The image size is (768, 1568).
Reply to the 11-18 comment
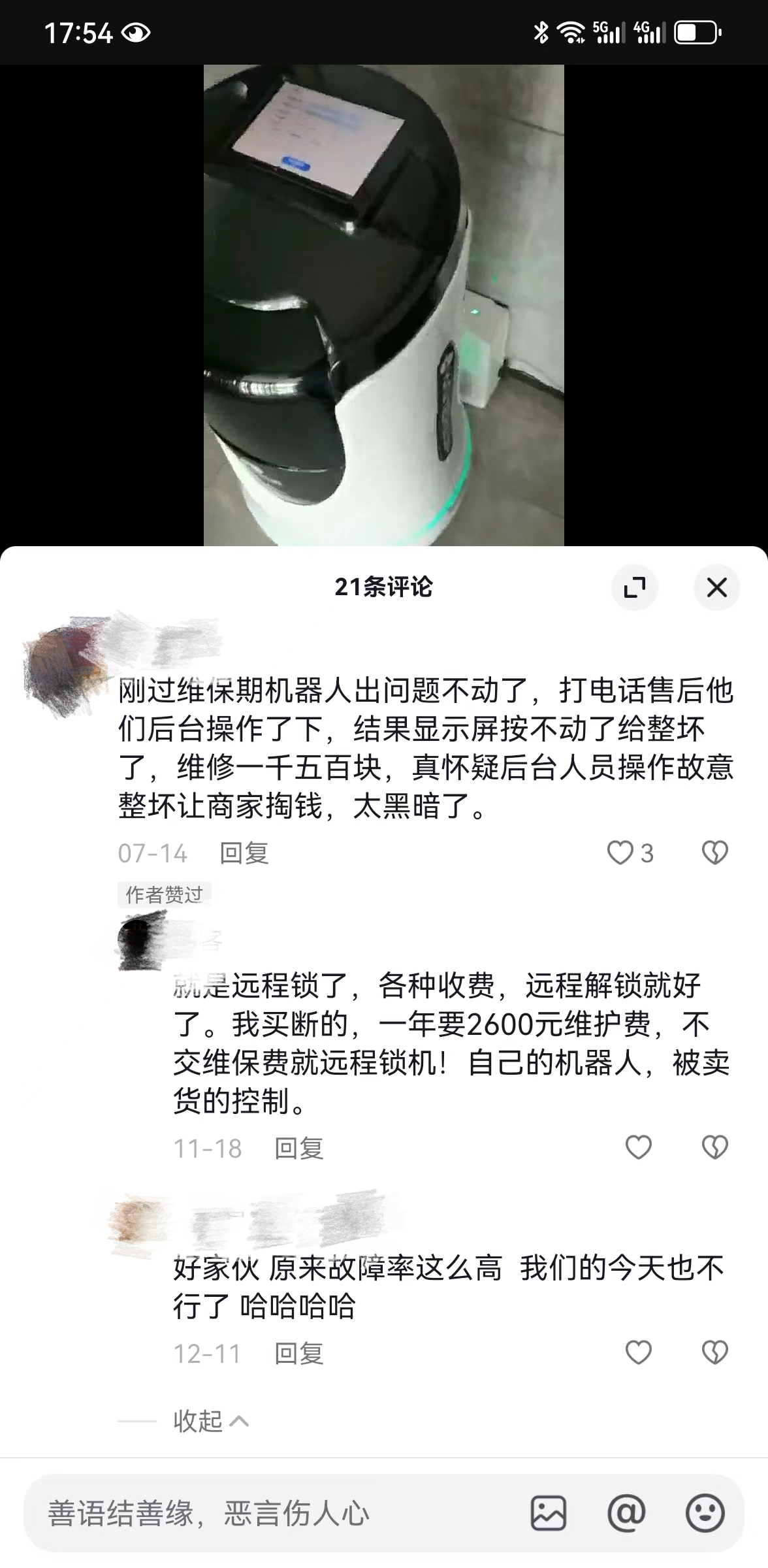[x=298, y=1148]
